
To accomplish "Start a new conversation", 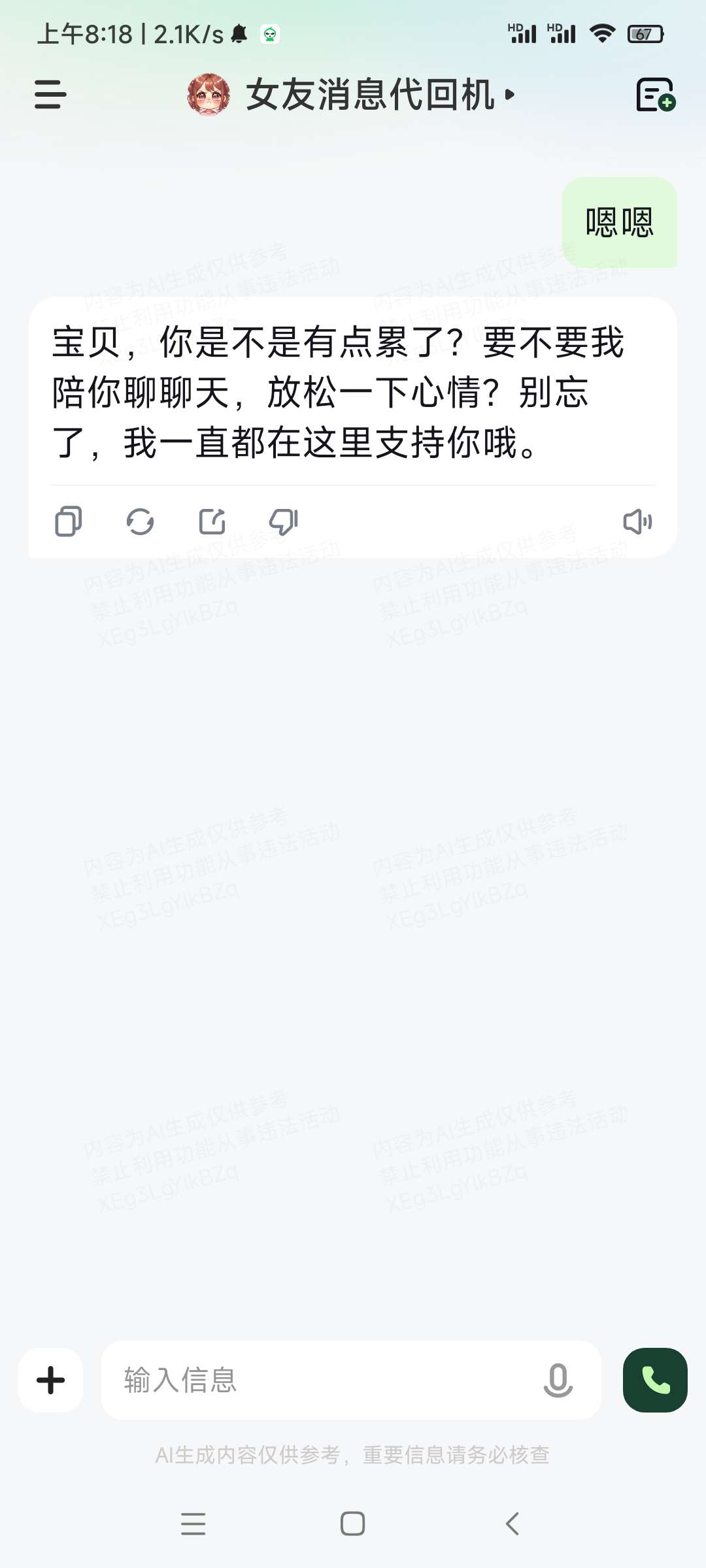I will tap(656, 95).
